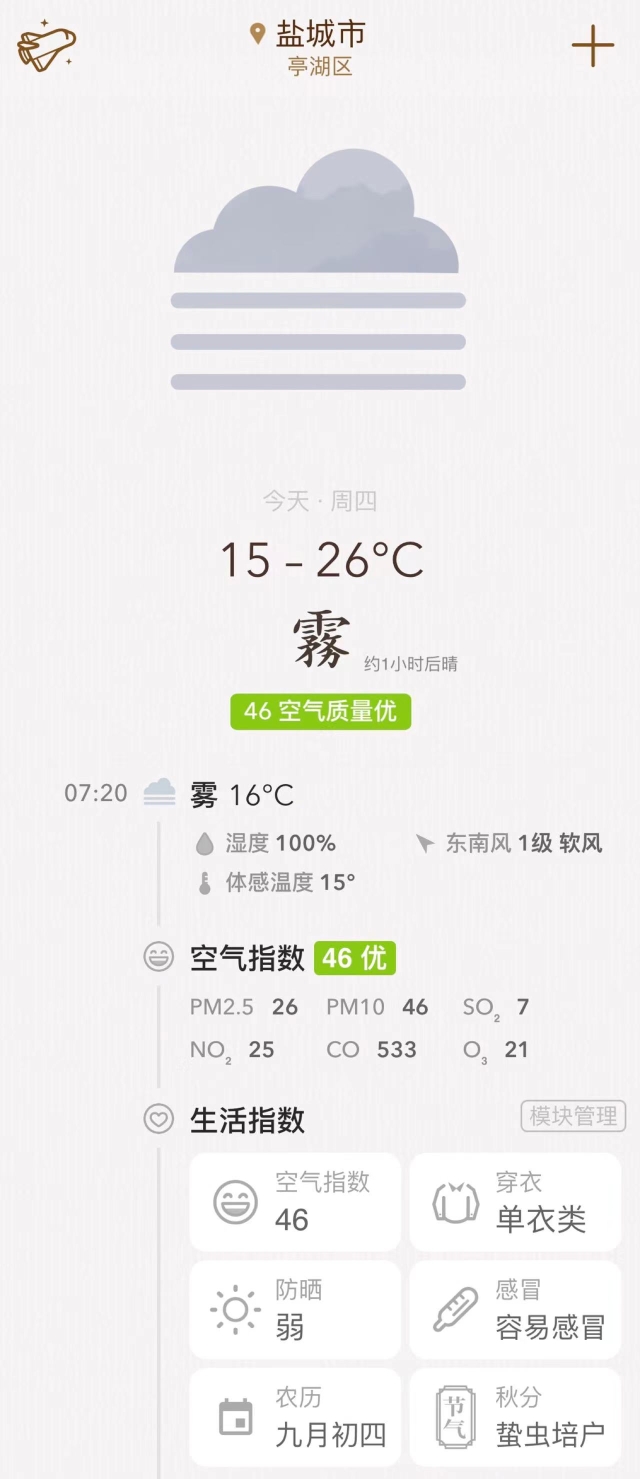Tap the 46 空气质量优 badge
The width and height of the screenshot is (640, 1479).
(x=320, y=711)
